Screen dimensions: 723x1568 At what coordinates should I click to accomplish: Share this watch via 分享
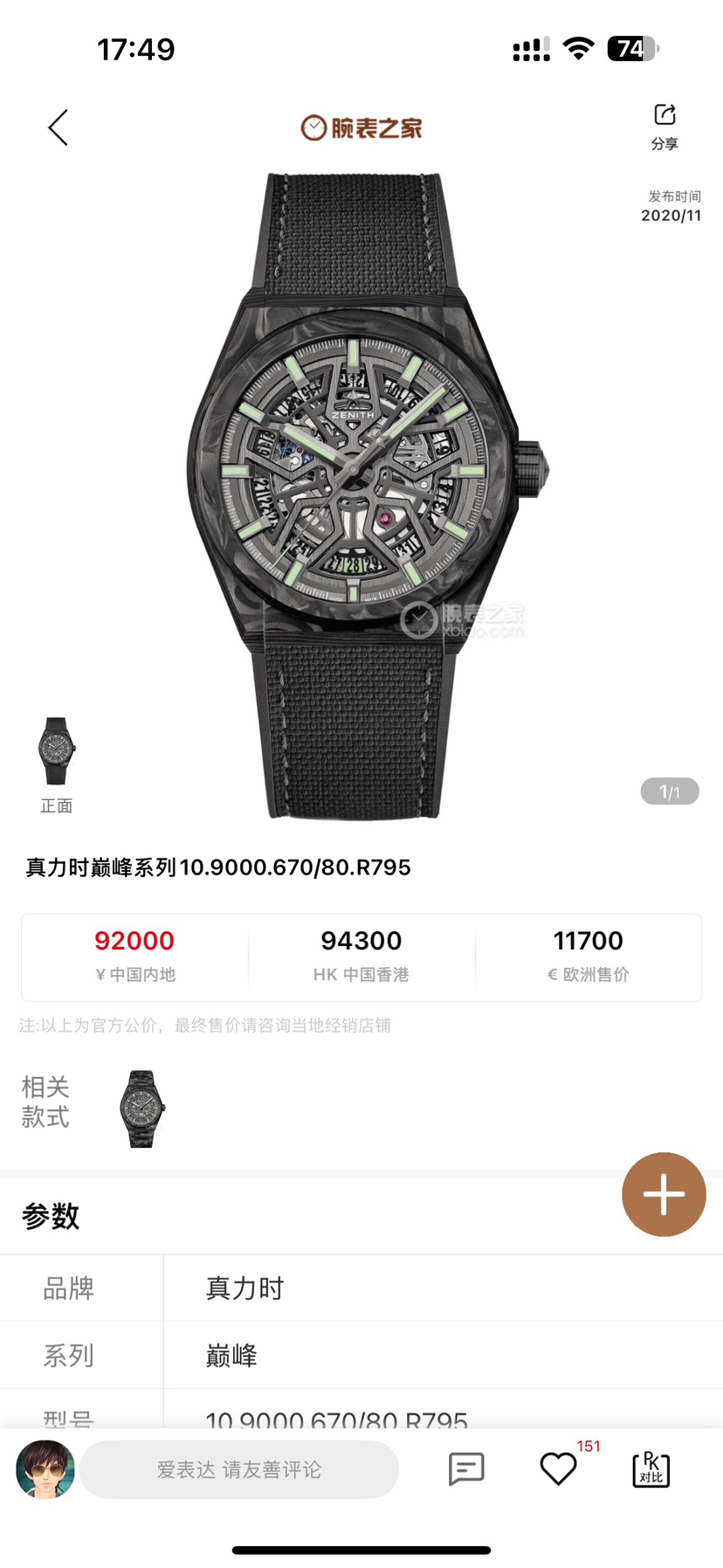click(x=664, y=126)
